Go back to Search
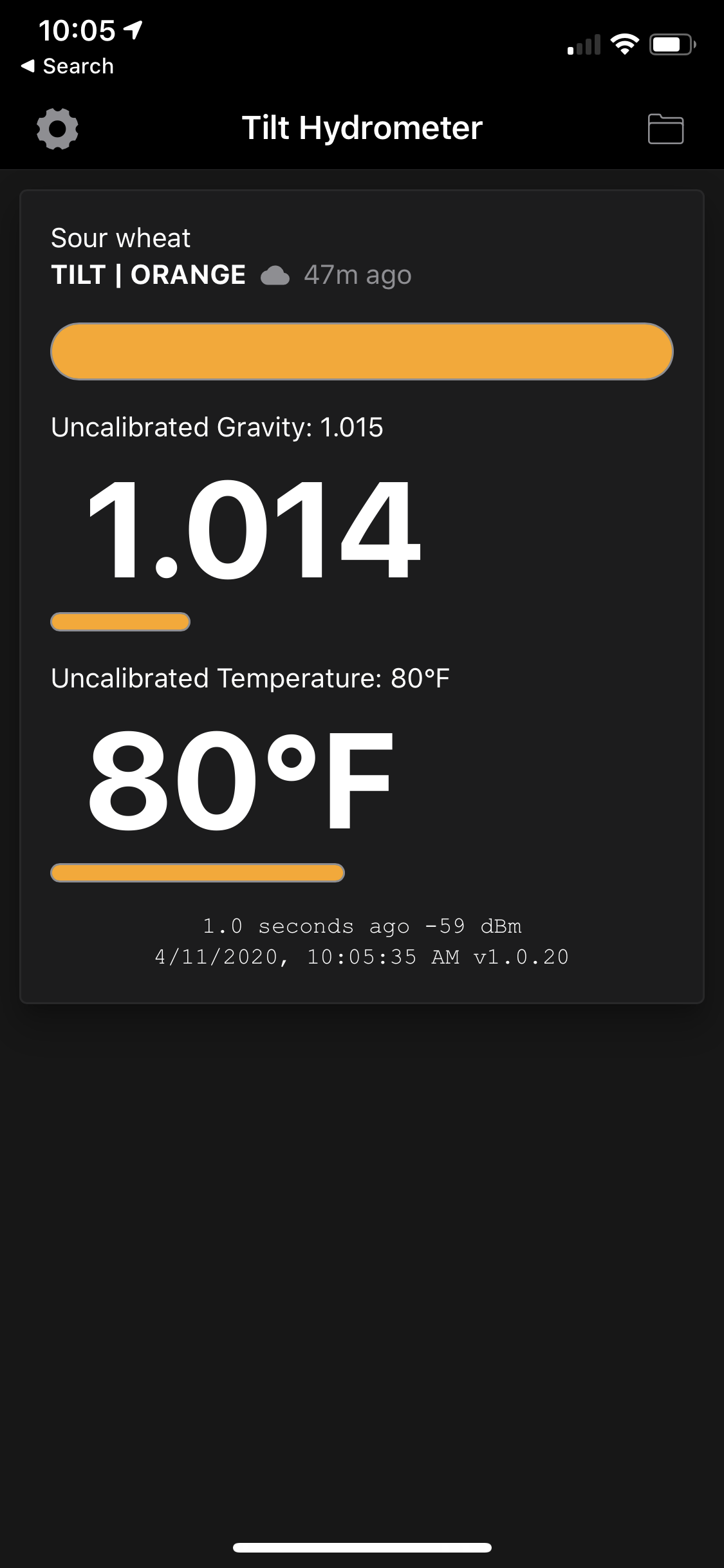Image resolution: width=724 pixels, height=1568 pixels. 68,66
